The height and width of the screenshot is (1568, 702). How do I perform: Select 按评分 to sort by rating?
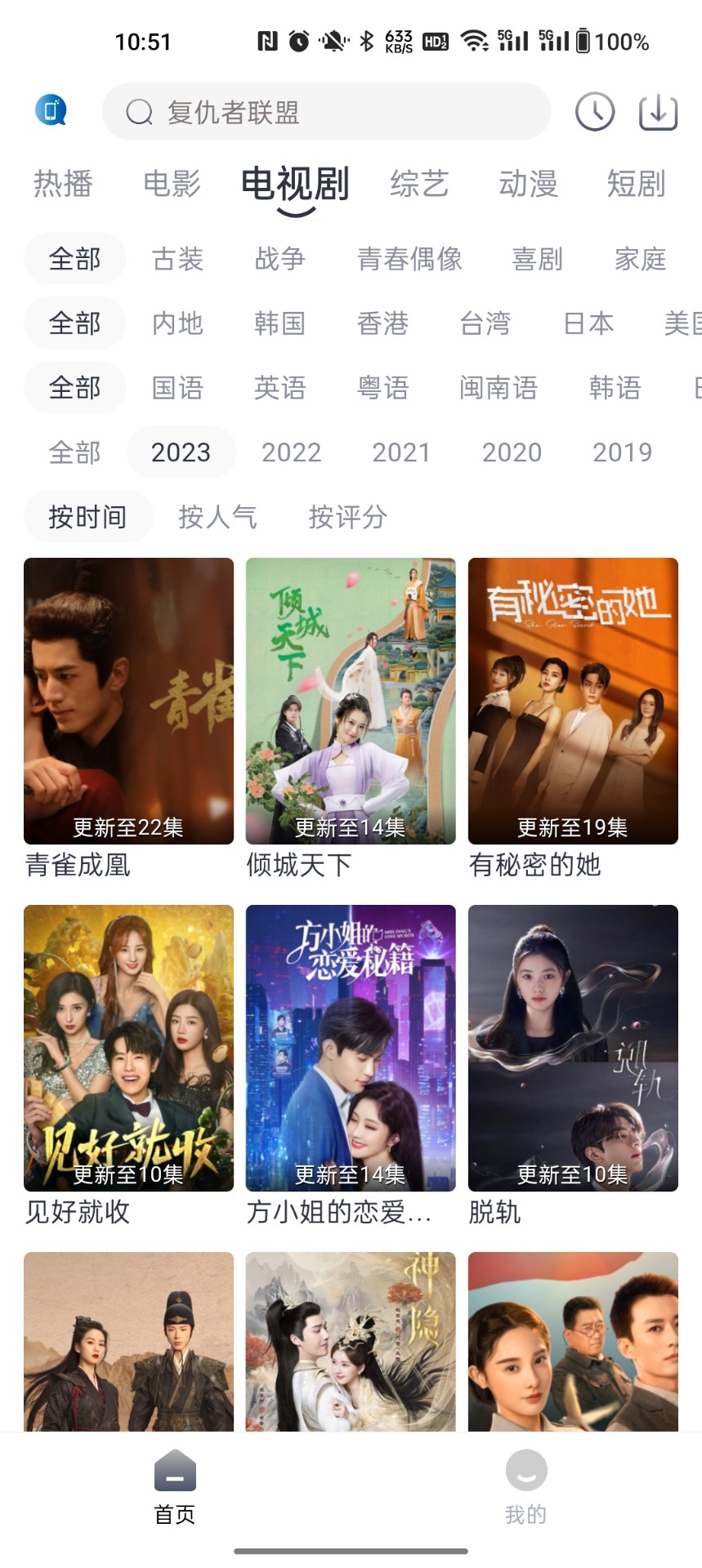348,516
